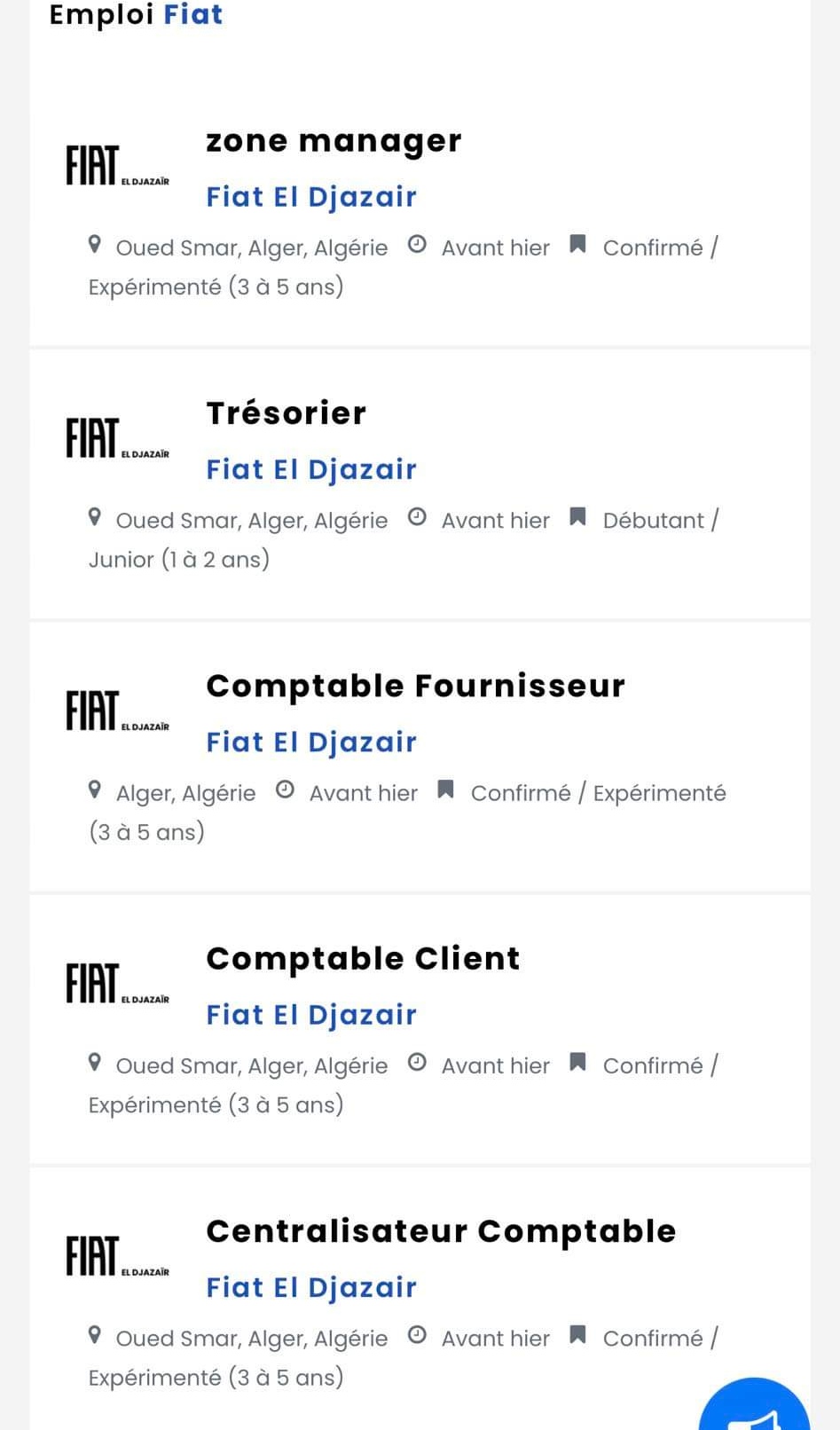
Task: Open the zone manager job listing
Action: pyautogui.click(x=334, y=141)
